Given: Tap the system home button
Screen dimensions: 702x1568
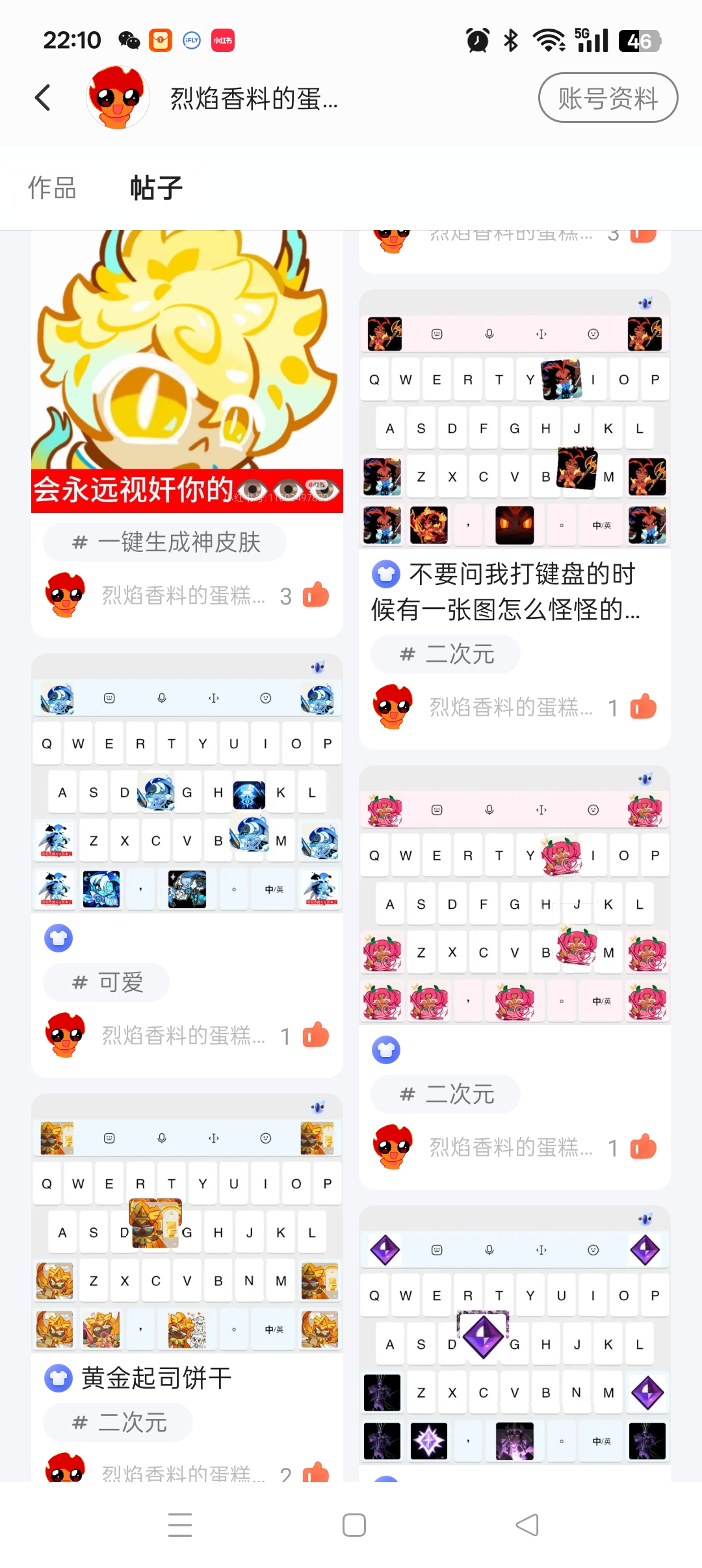Looking at the screenshot, I should (x=354, y=1525).
